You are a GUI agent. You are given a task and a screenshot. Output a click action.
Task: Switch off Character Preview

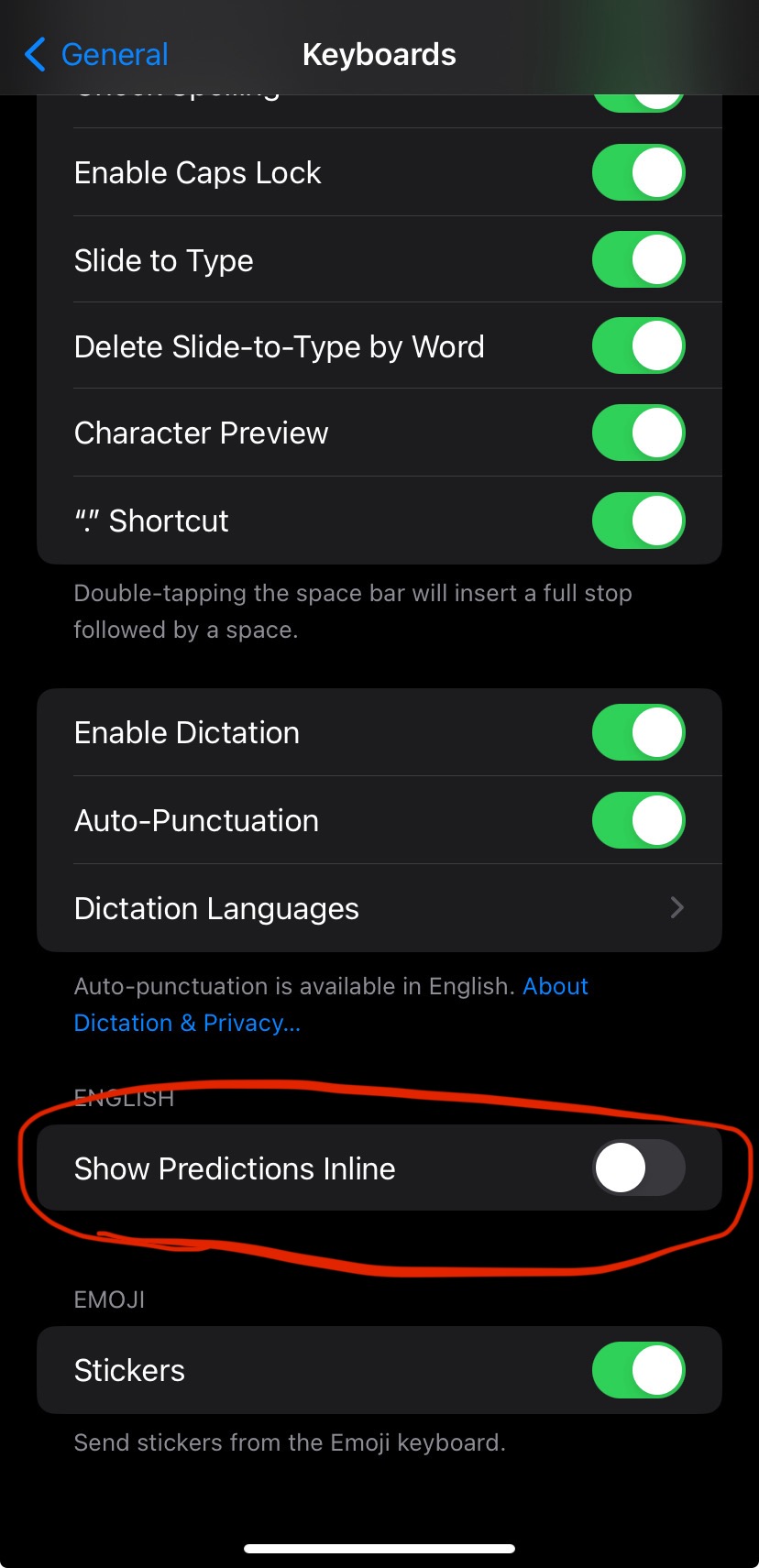point(639,433)
